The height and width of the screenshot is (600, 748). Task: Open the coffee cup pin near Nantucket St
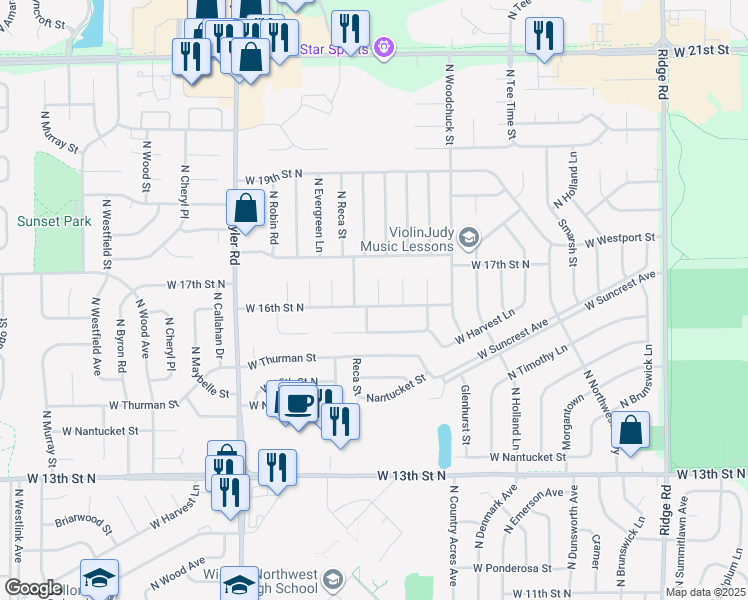pos(297,403)
